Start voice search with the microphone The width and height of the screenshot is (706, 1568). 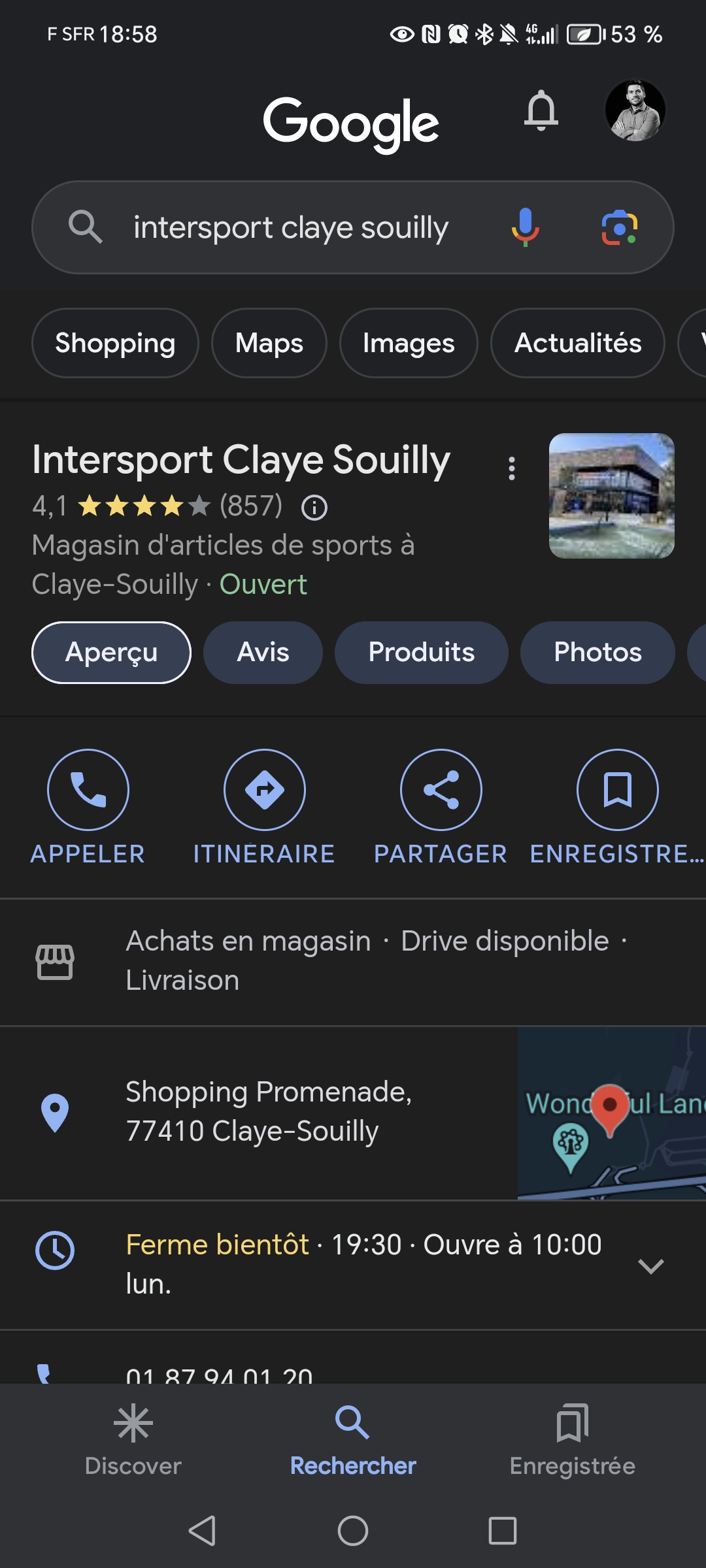[525, 227]
